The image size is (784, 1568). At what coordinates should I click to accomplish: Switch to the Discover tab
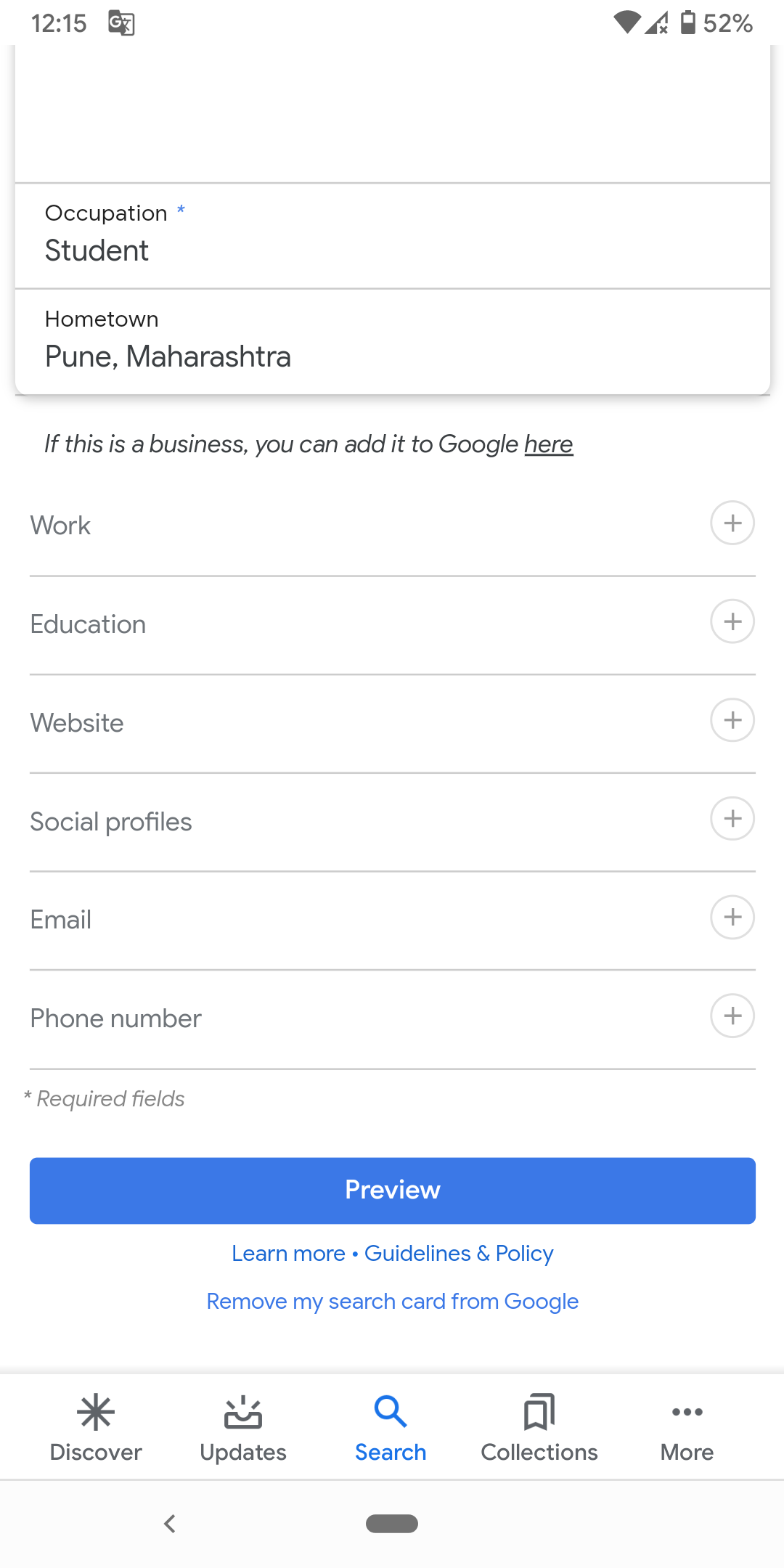click(x=96, y=1427)
